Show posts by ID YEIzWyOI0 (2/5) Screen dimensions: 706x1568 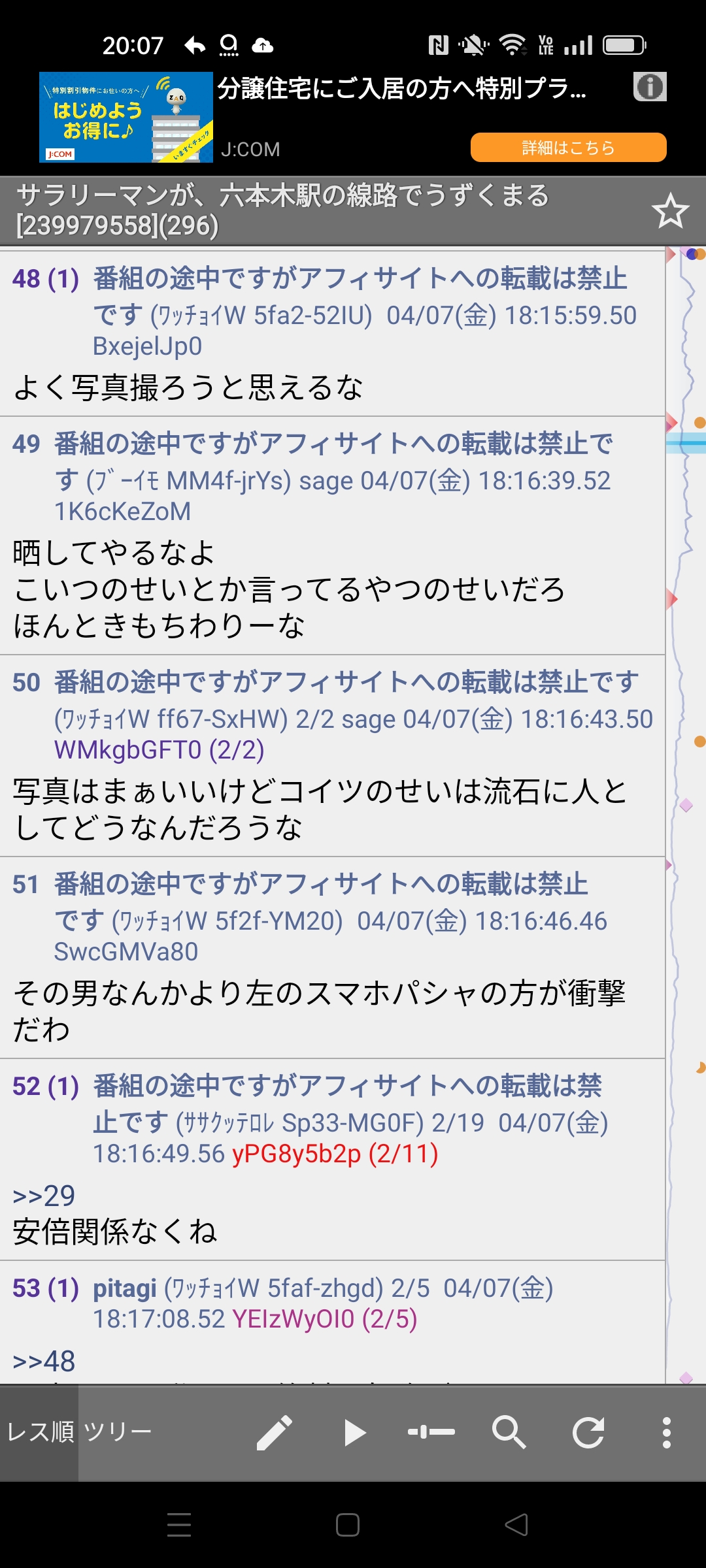[324, 1319]
